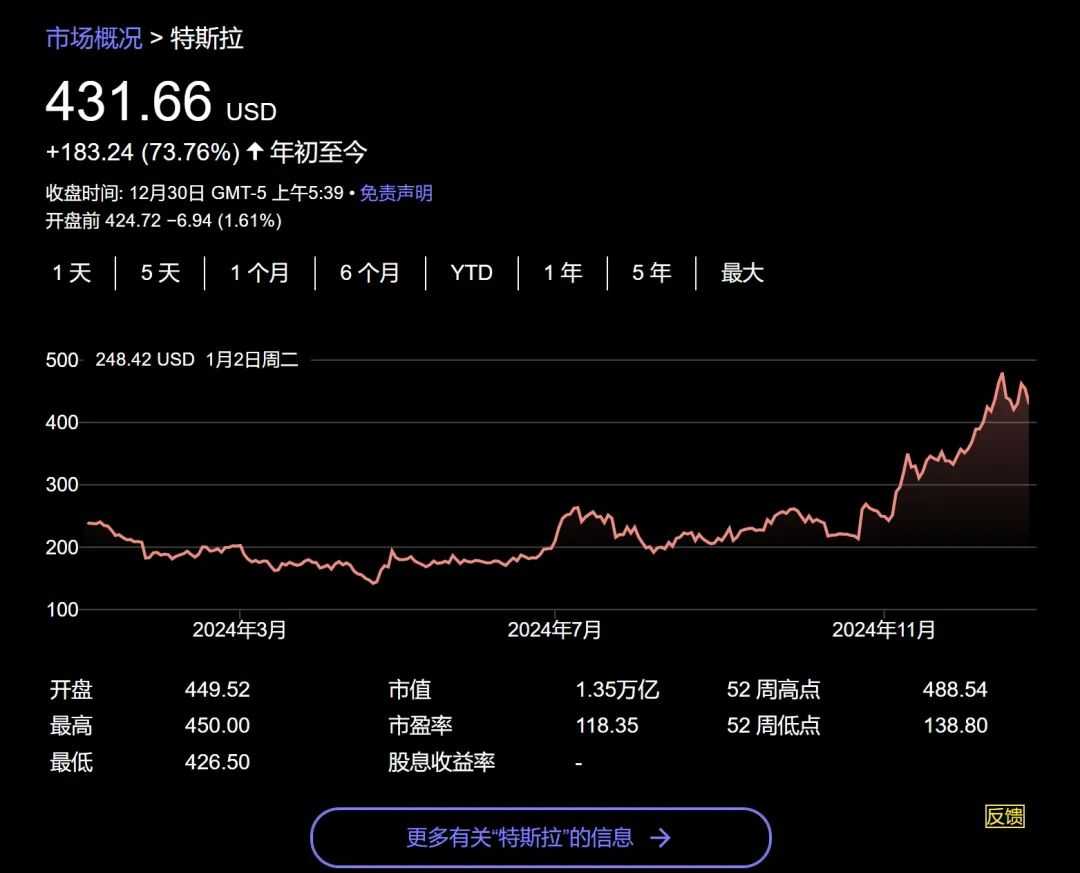The image size is (1080, 873).
Task: Select the YTD range tab
Action: 471,273
